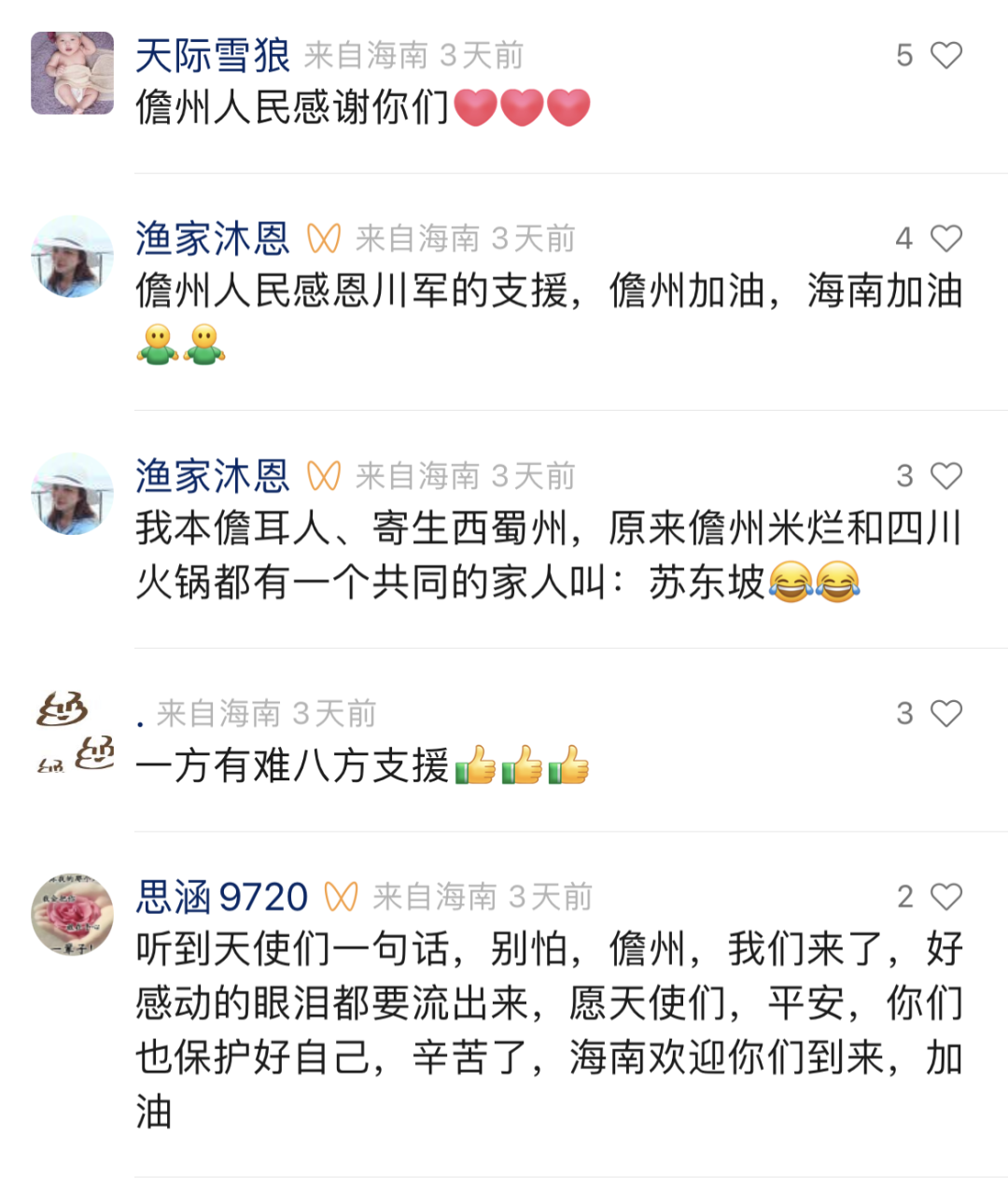
Task: Like 渔家沐恩's comment about 川军的支援
Action: (945, 239)
